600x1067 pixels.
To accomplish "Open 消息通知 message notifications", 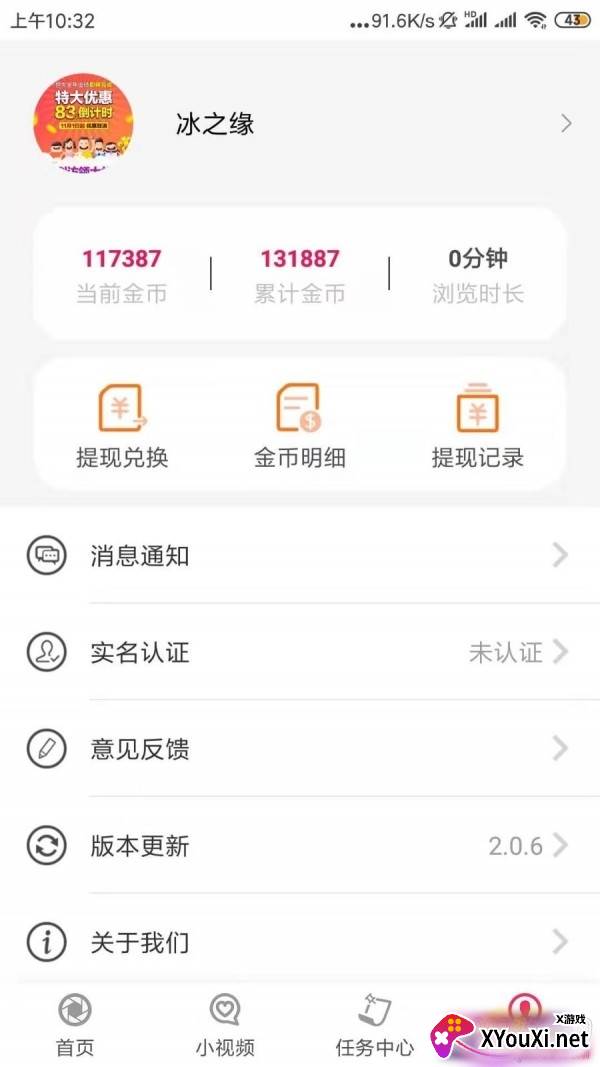I will (x=300, y=555).
